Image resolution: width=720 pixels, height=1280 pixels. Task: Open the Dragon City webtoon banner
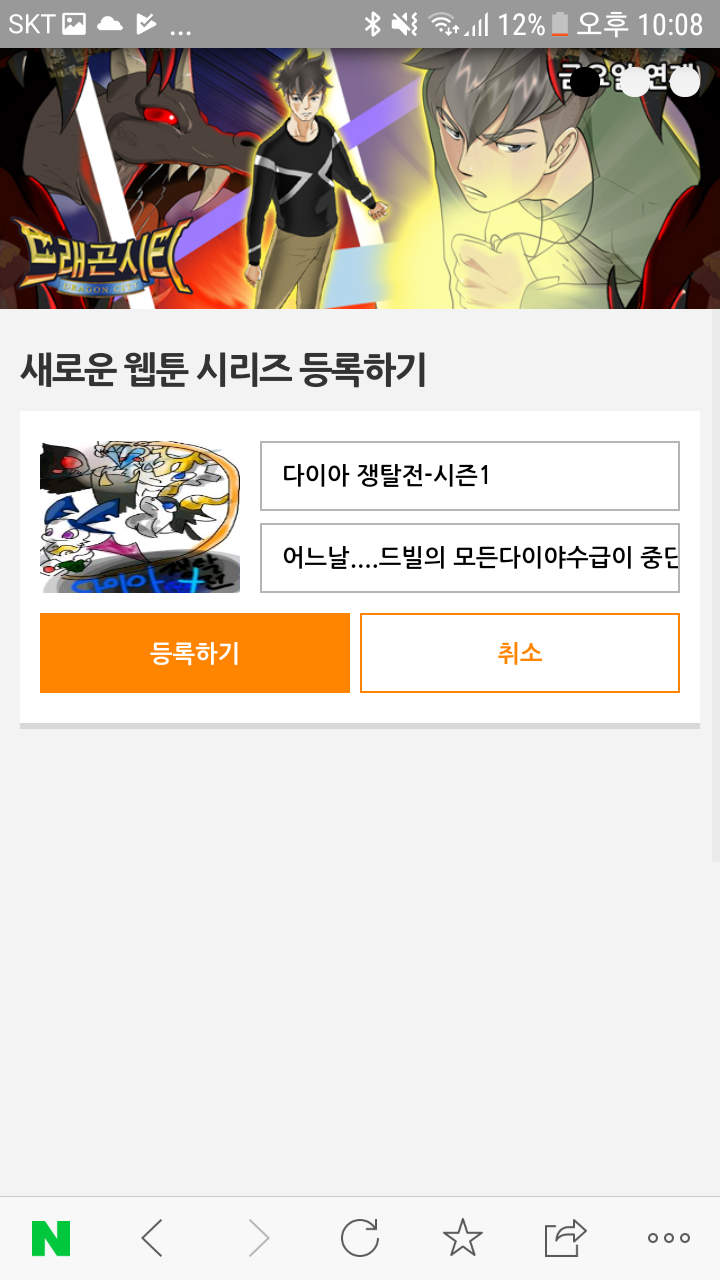(300, 180)
